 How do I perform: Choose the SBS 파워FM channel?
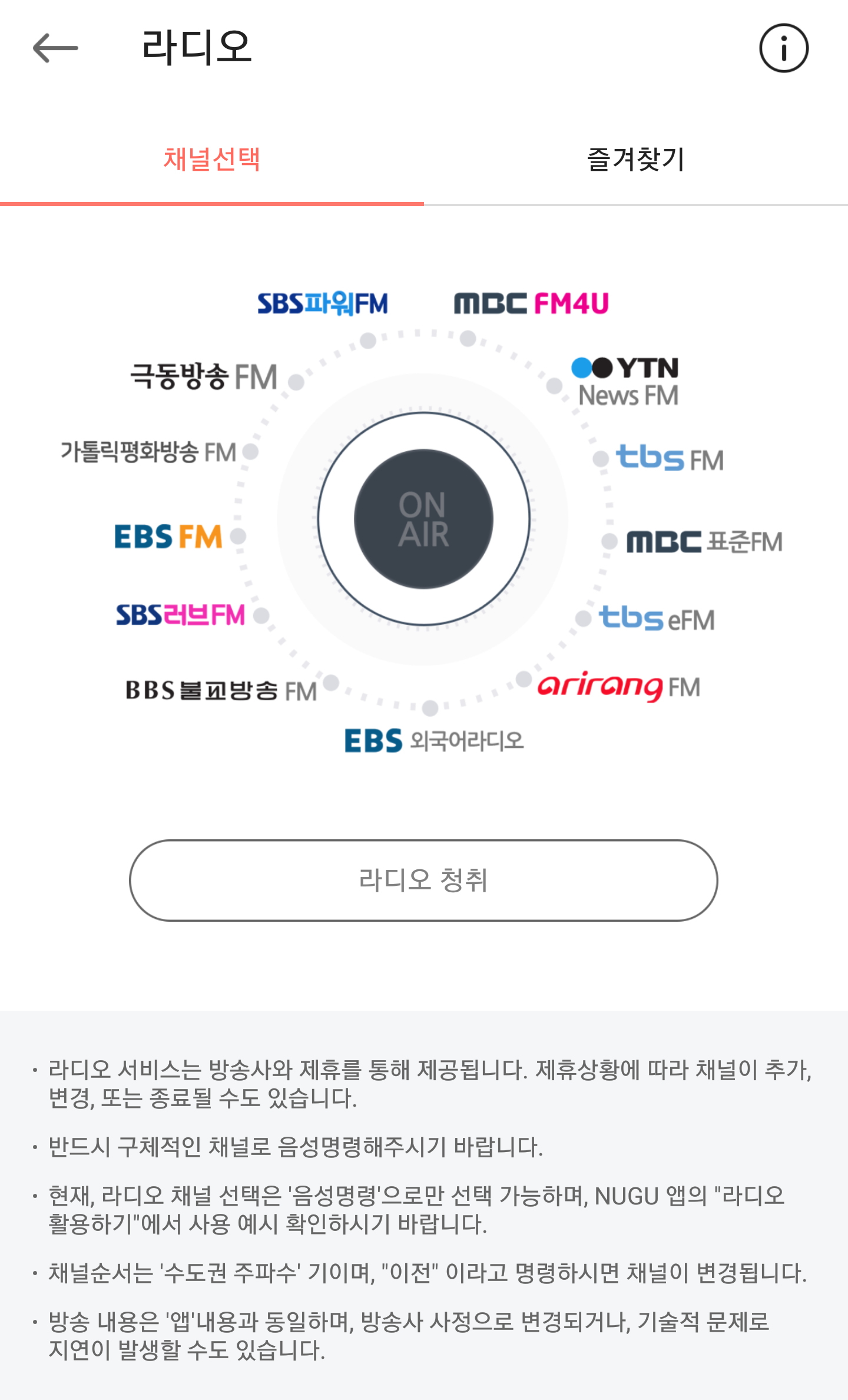point(323,304)
